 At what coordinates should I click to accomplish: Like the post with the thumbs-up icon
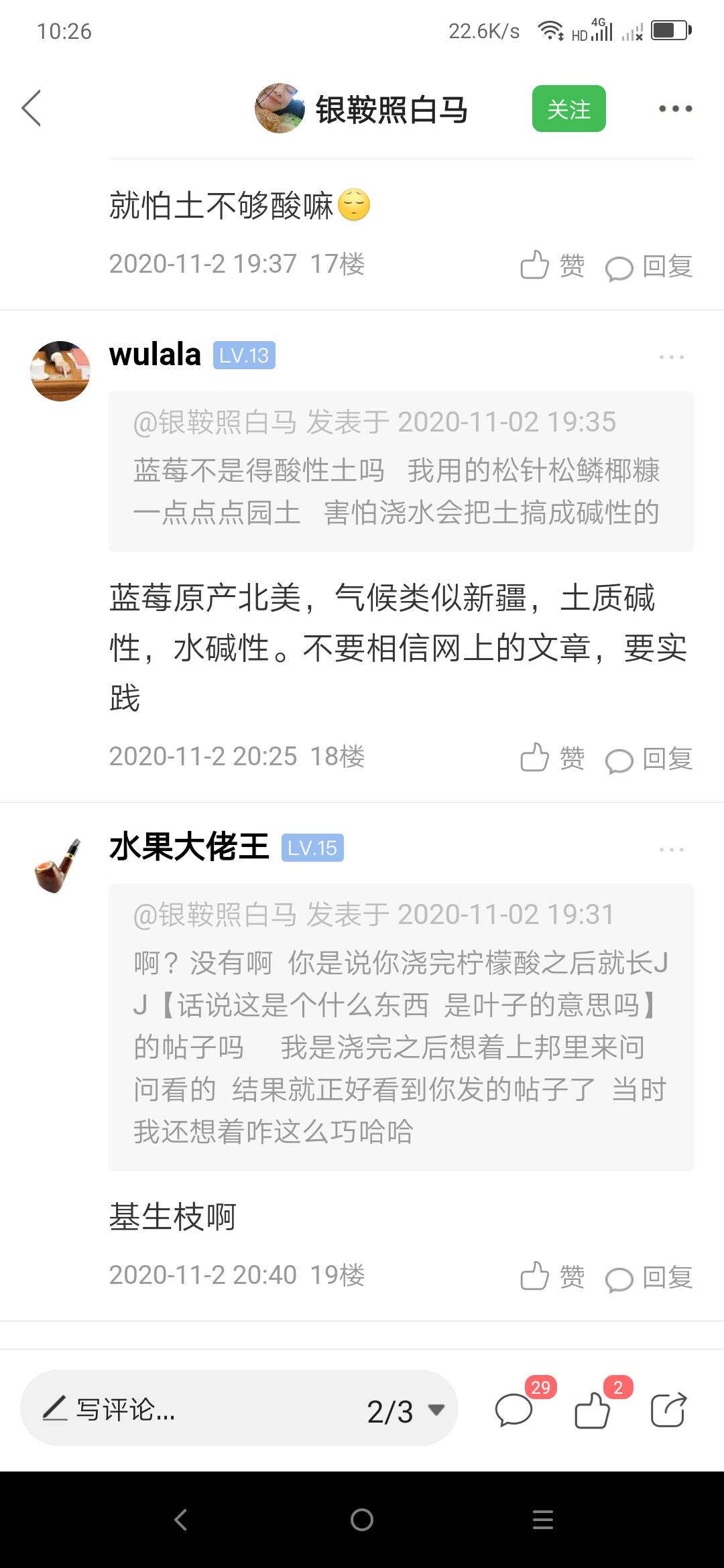(x=593, y=1409)
